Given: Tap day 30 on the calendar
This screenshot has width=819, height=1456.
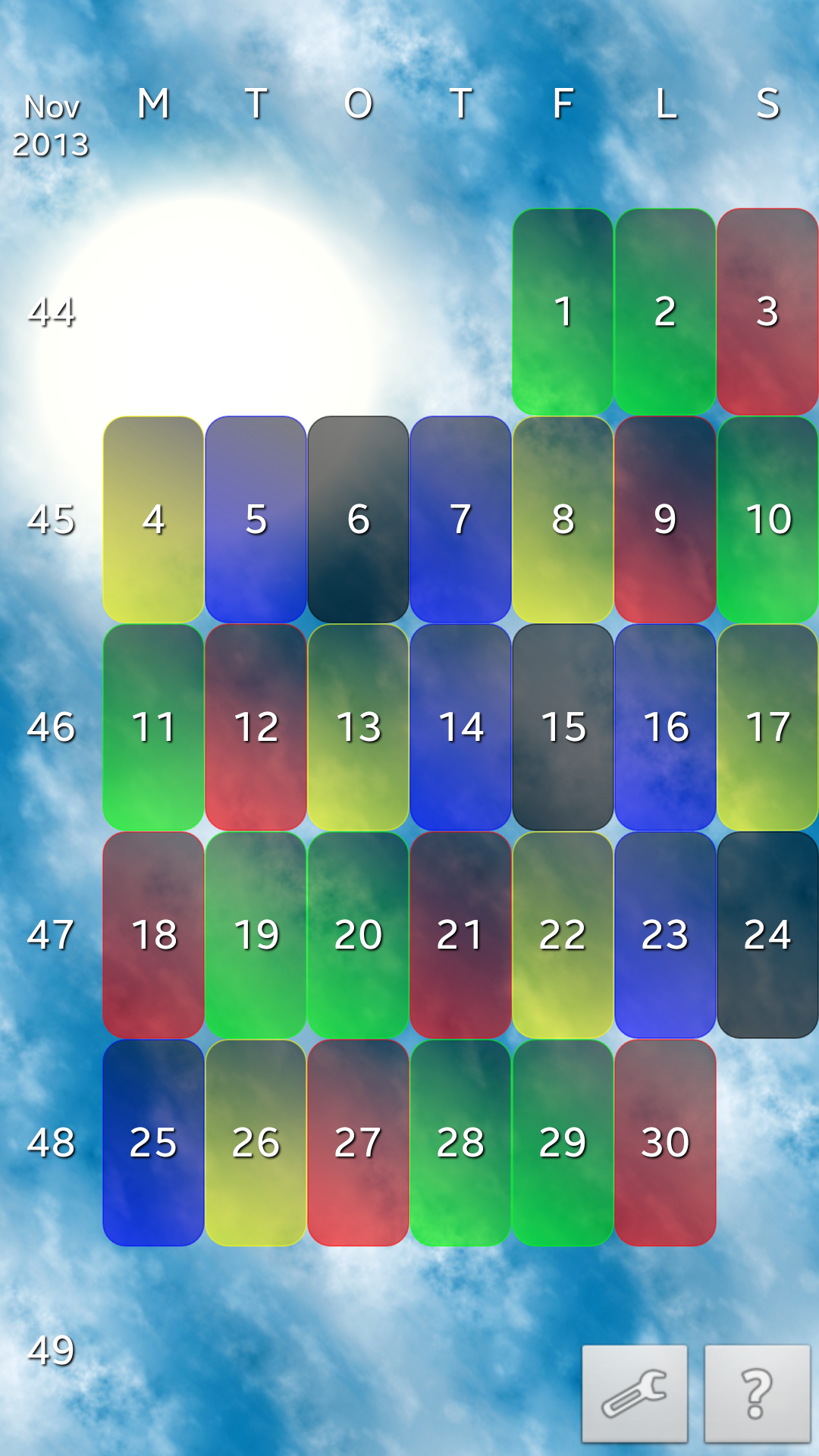Looking at the screenshot, I should click(665, 1143).
